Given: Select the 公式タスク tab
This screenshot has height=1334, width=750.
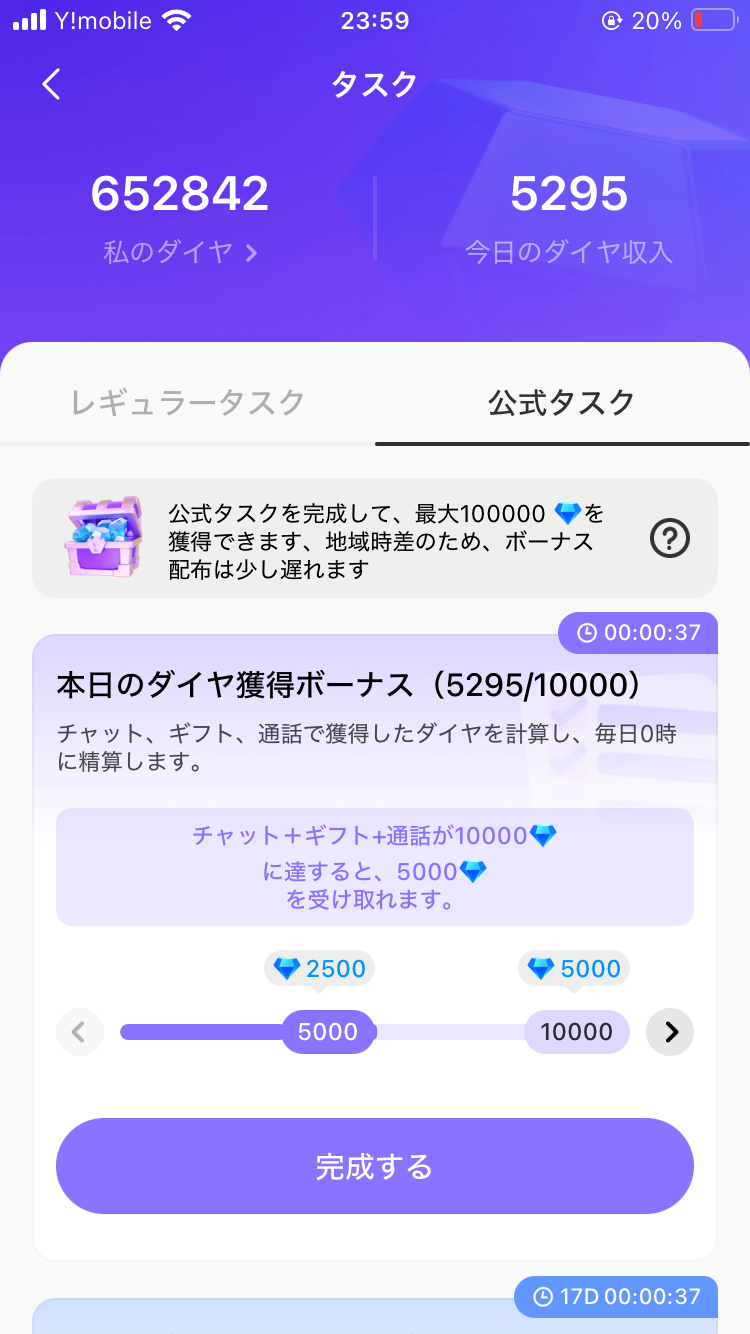Looking at the screenshot, I should [562, 402].
